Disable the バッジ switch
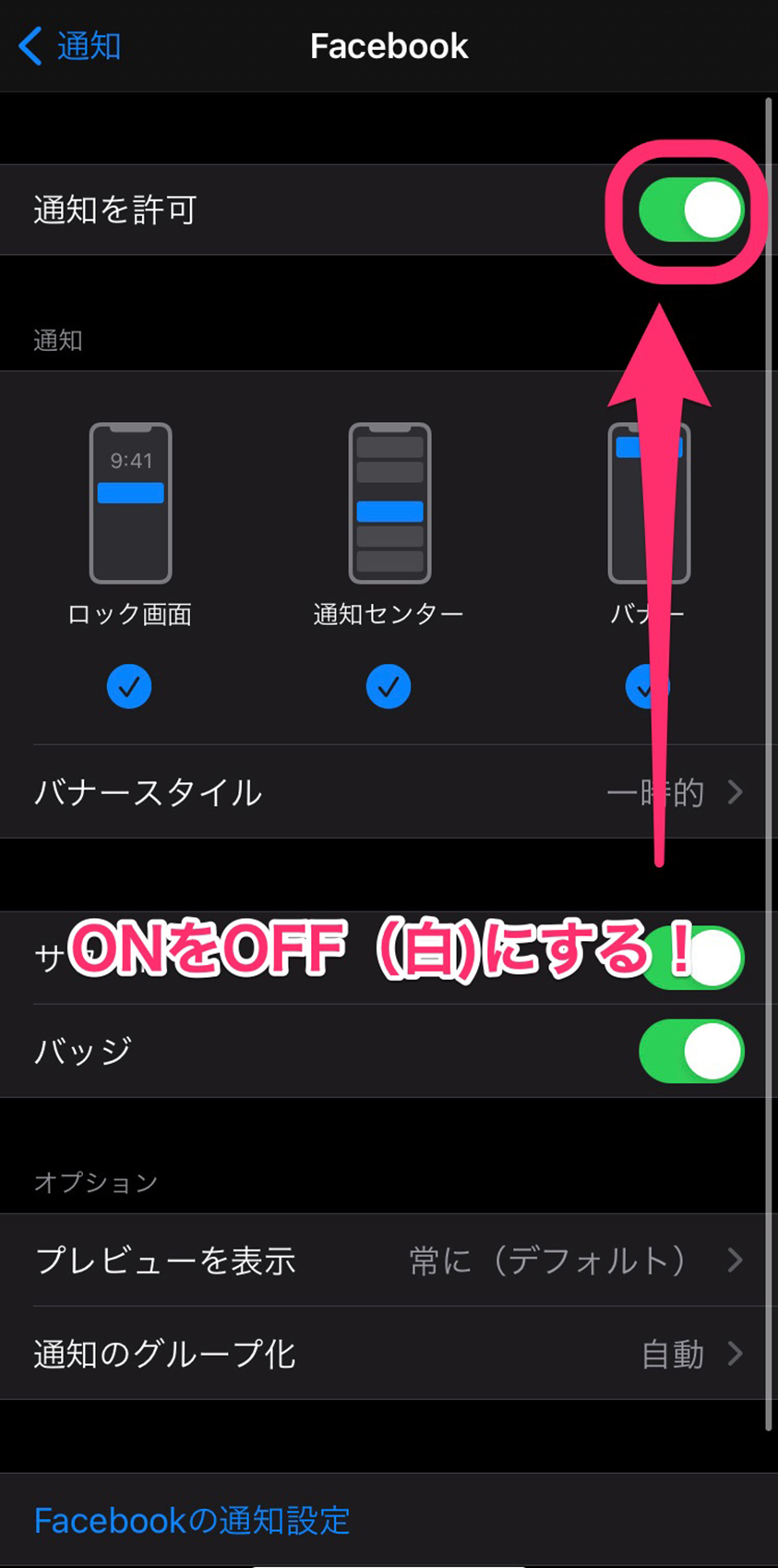778x1568 pixels. pyautogui.click(x=690, y=1051)
